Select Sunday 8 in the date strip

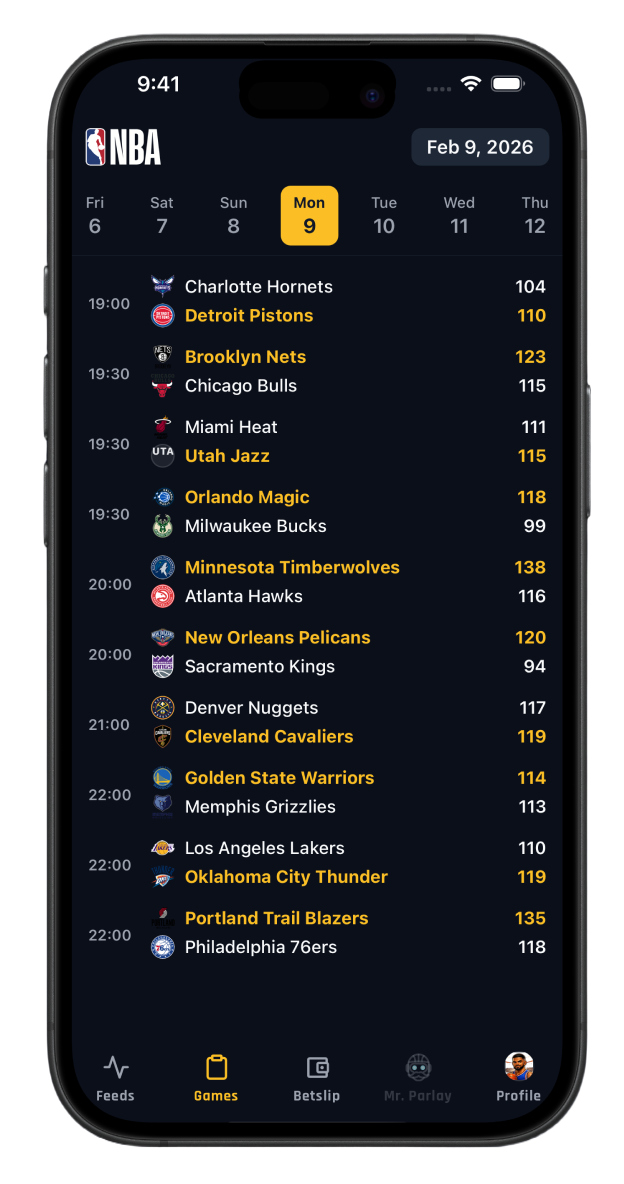pyautogui.click(x=233, y=215)
